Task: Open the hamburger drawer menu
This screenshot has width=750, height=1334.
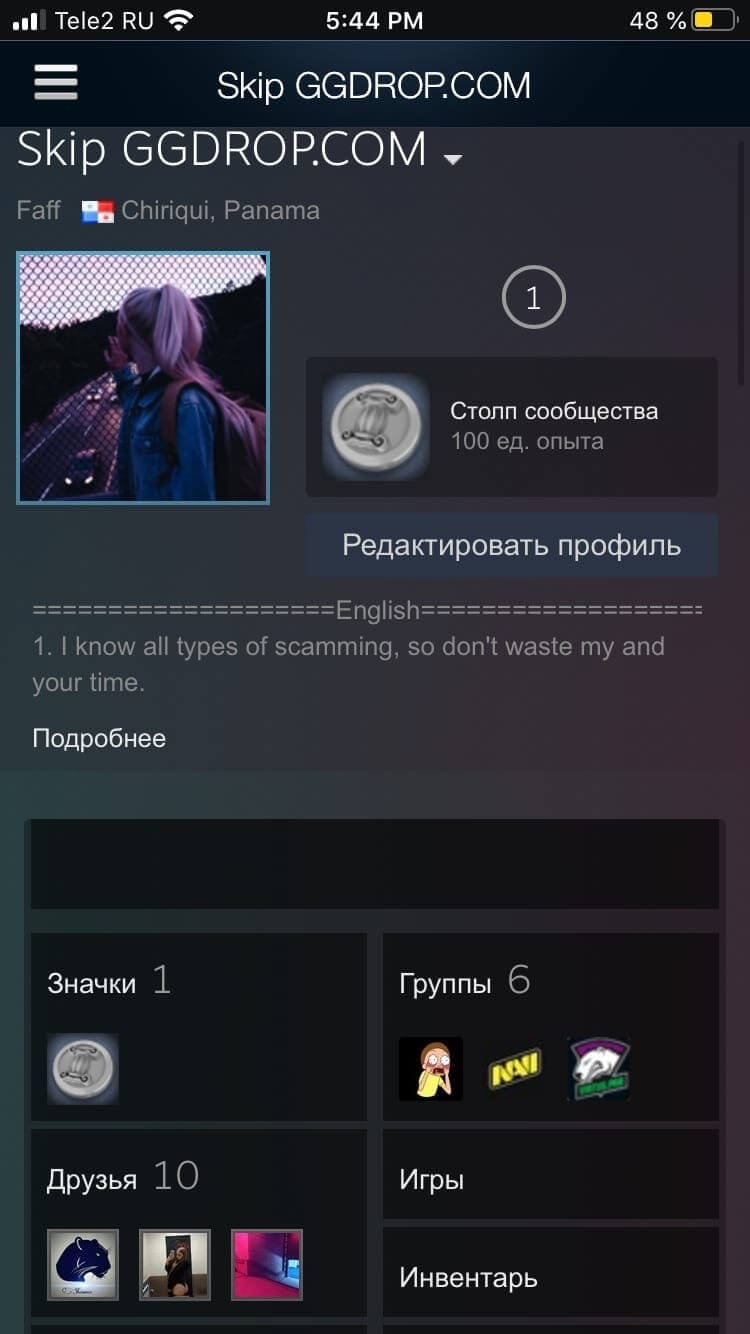Action: point(56,83)
